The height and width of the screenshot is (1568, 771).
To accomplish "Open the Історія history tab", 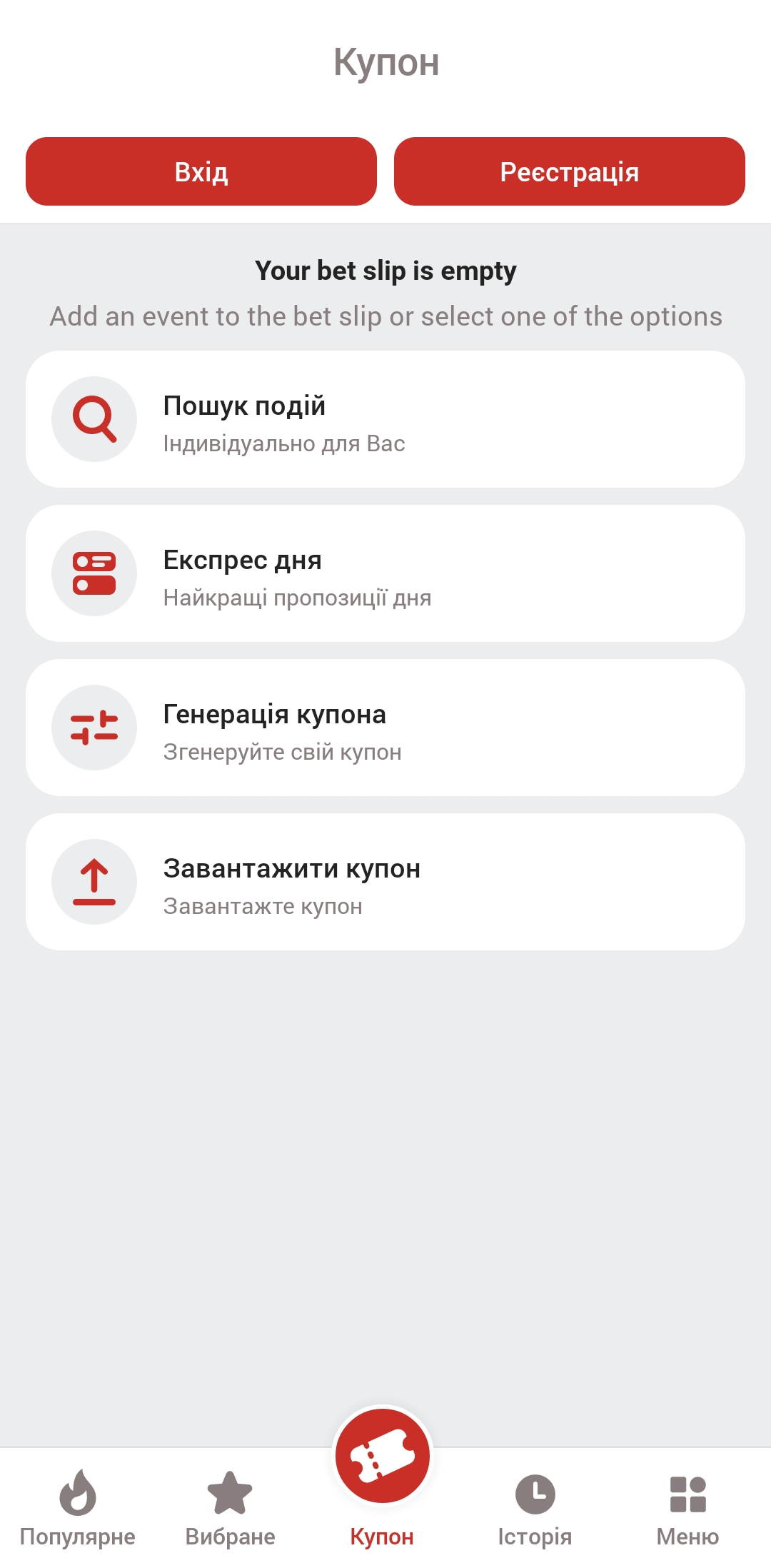I will coord(535,1507).
